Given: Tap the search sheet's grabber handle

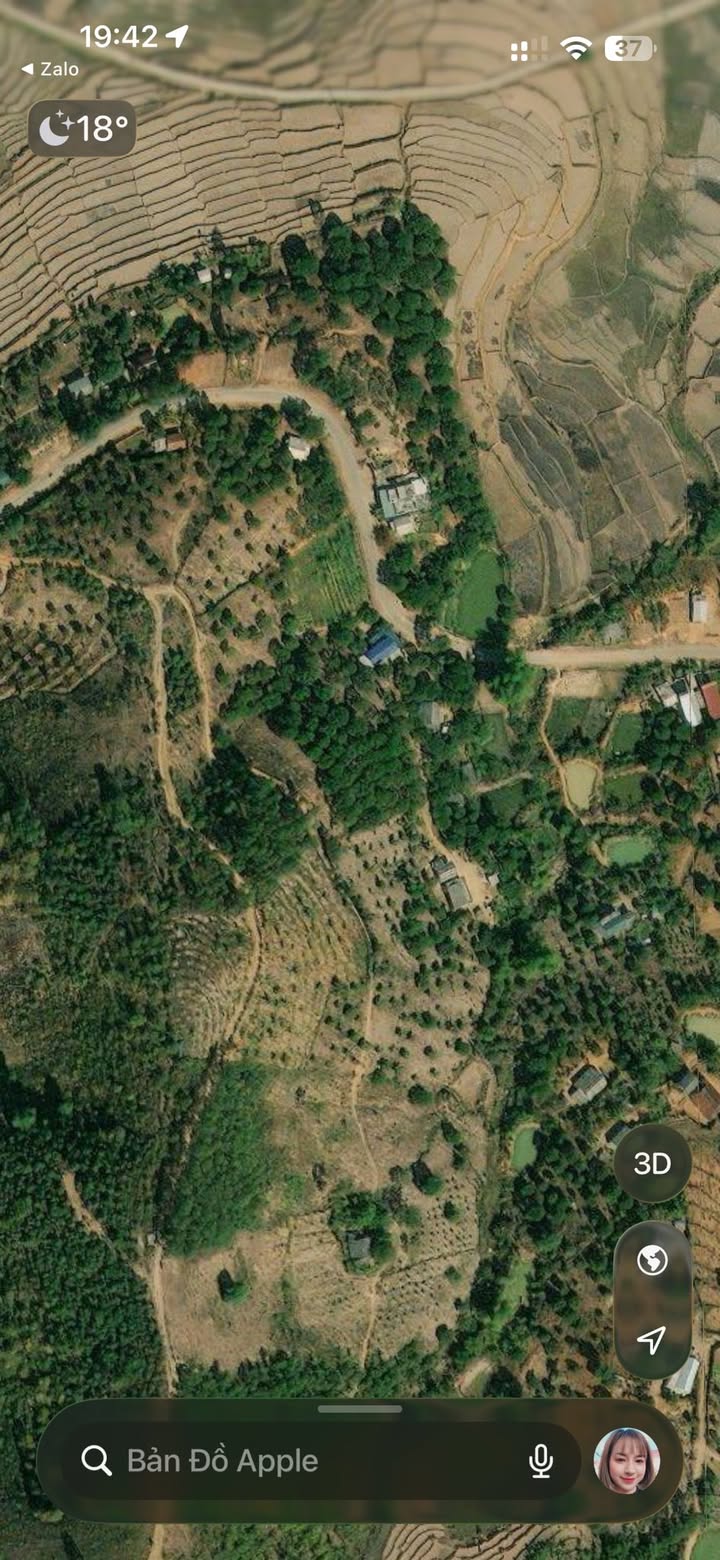Looking at the screenshot, I should 360,1410.
